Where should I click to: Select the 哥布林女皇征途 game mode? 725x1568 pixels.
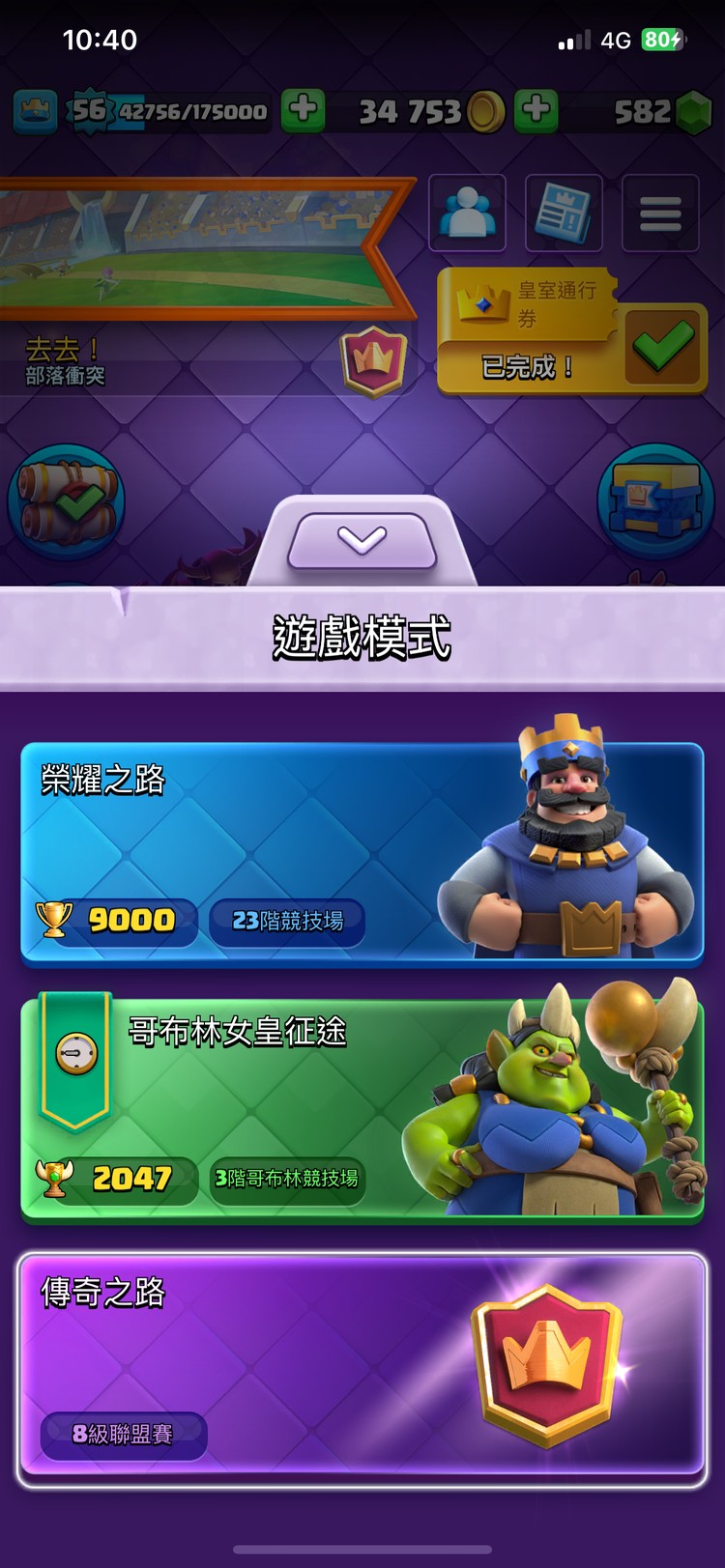362,1109
